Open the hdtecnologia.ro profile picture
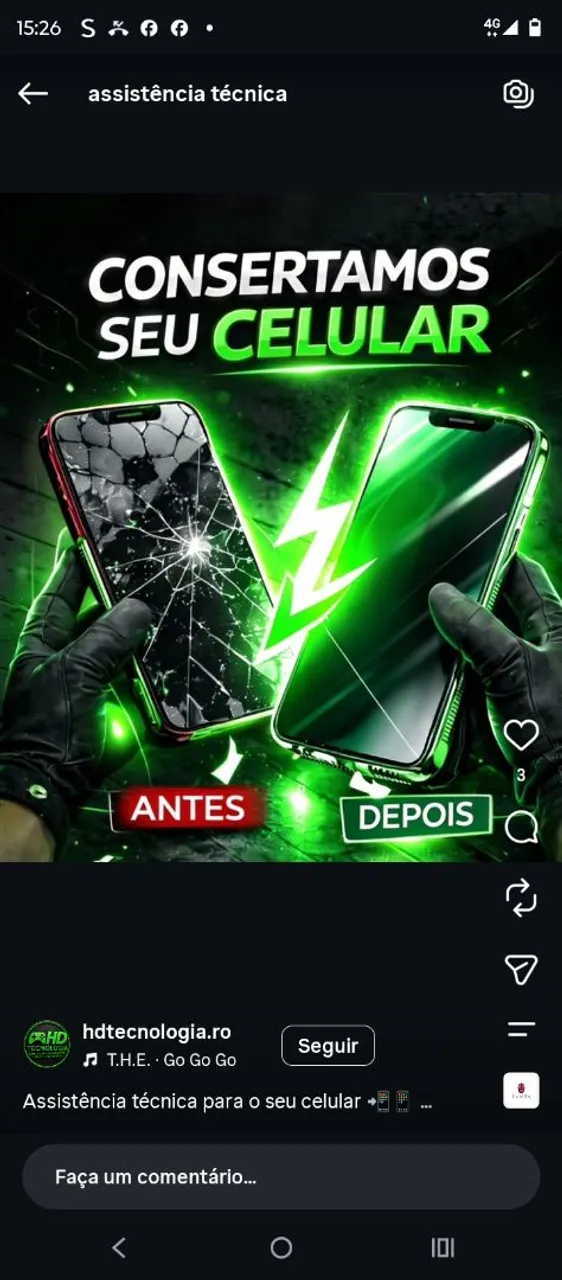Screen dimensions: 562x1280 [47, 1045]
